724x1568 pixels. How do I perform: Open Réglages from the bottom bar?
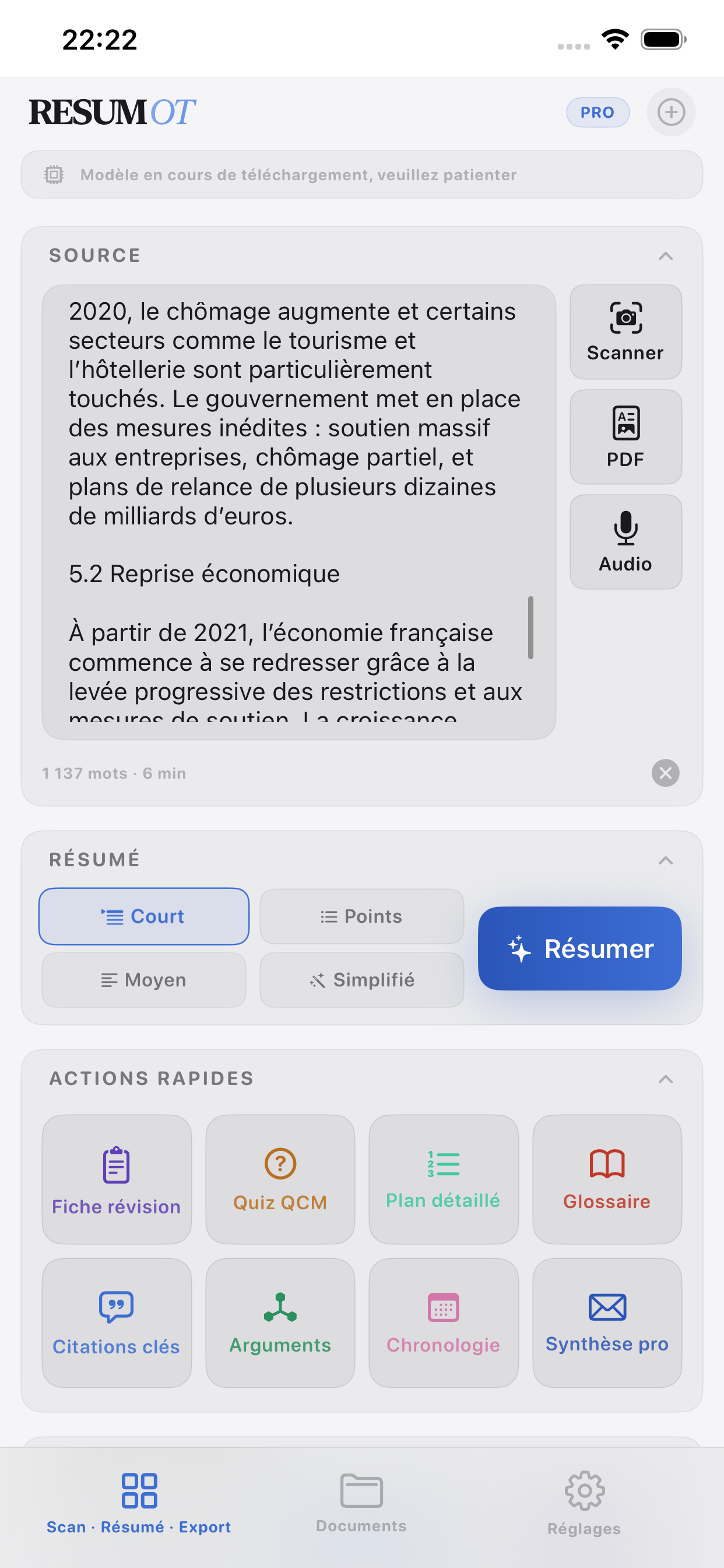click(584, 1503)
